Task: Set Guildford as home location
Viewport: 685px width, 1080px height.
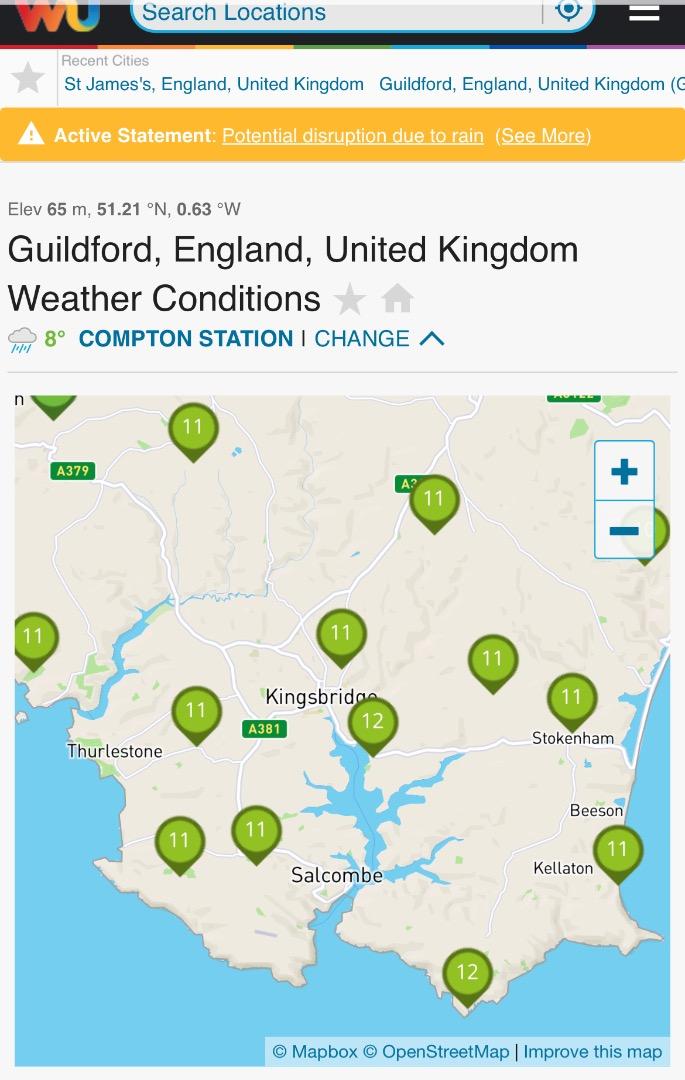Action: [397, 298]
